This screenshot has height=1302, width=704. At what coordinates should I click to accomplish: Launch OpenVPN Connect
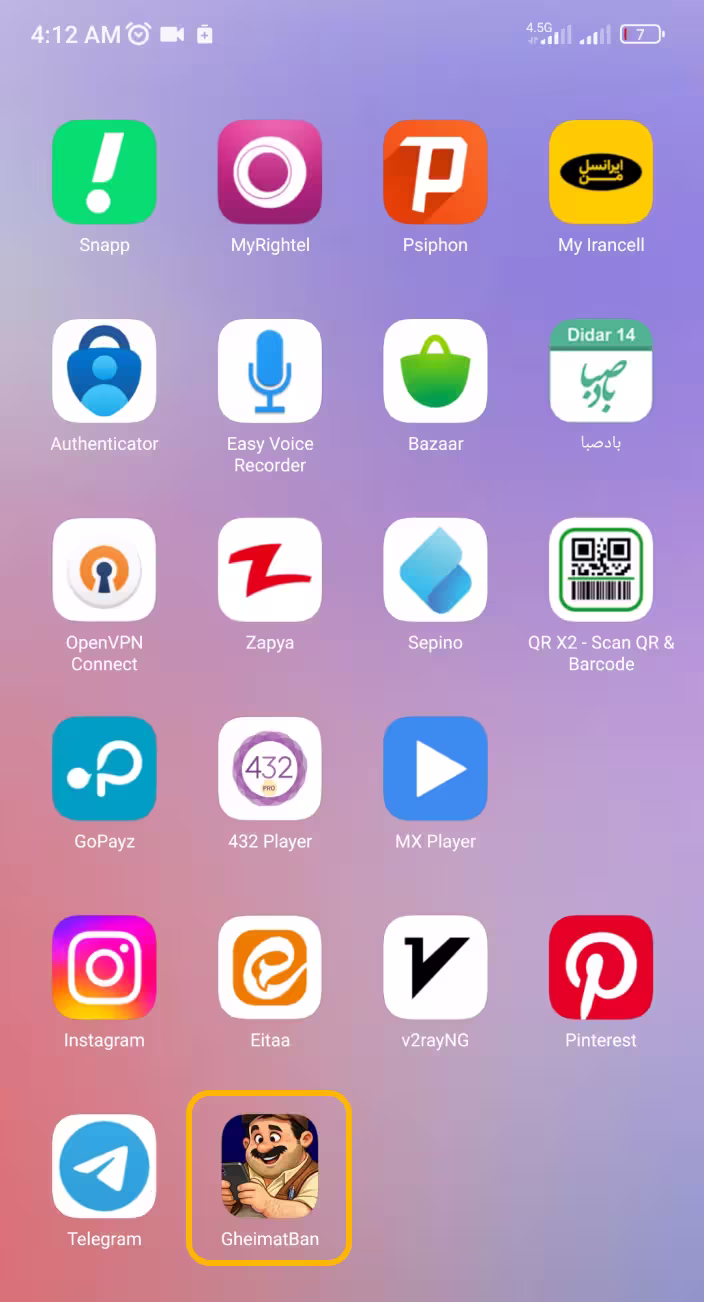coord(104,570)
